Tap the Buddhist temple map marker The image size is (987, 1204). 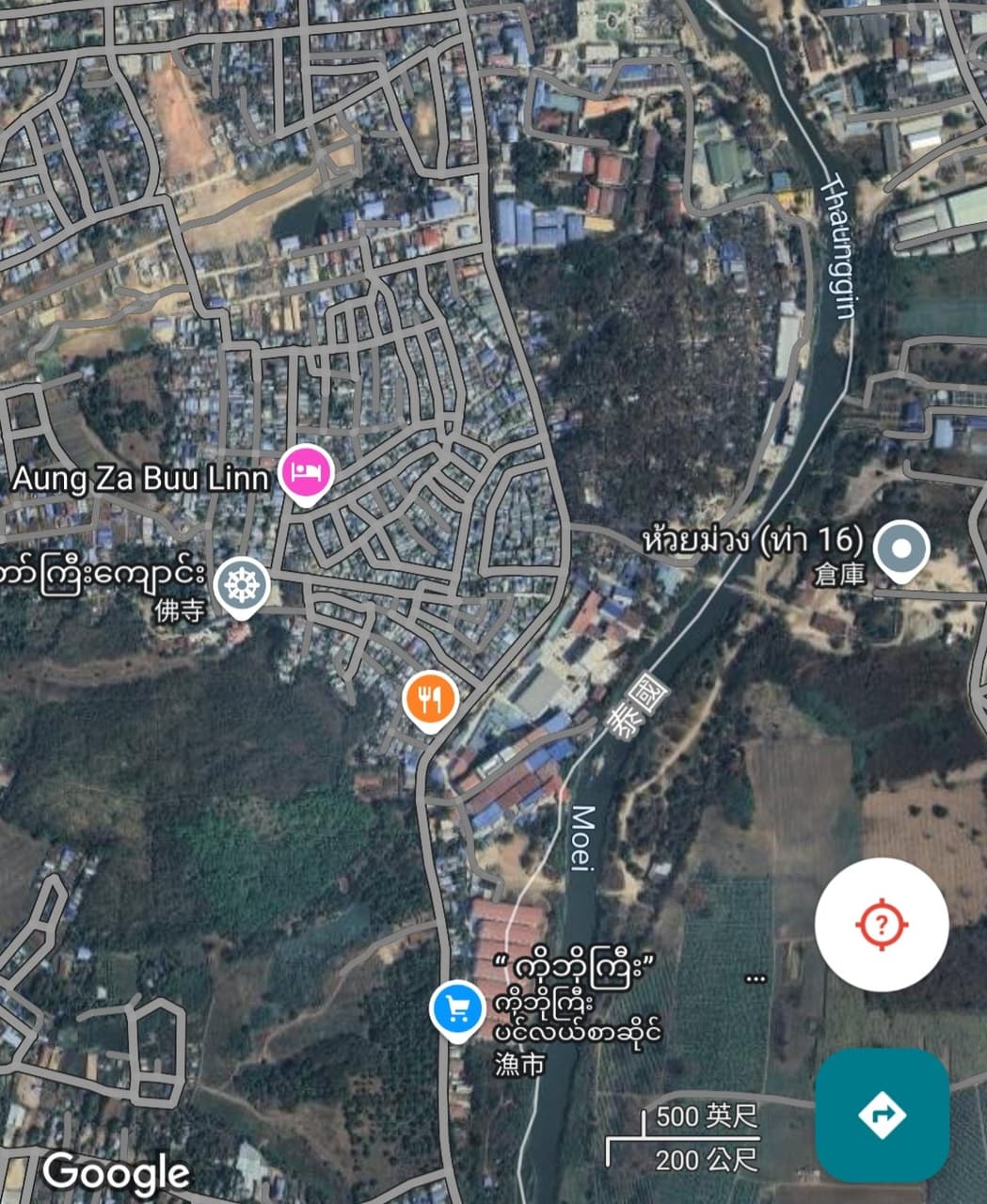coord(242,585)
